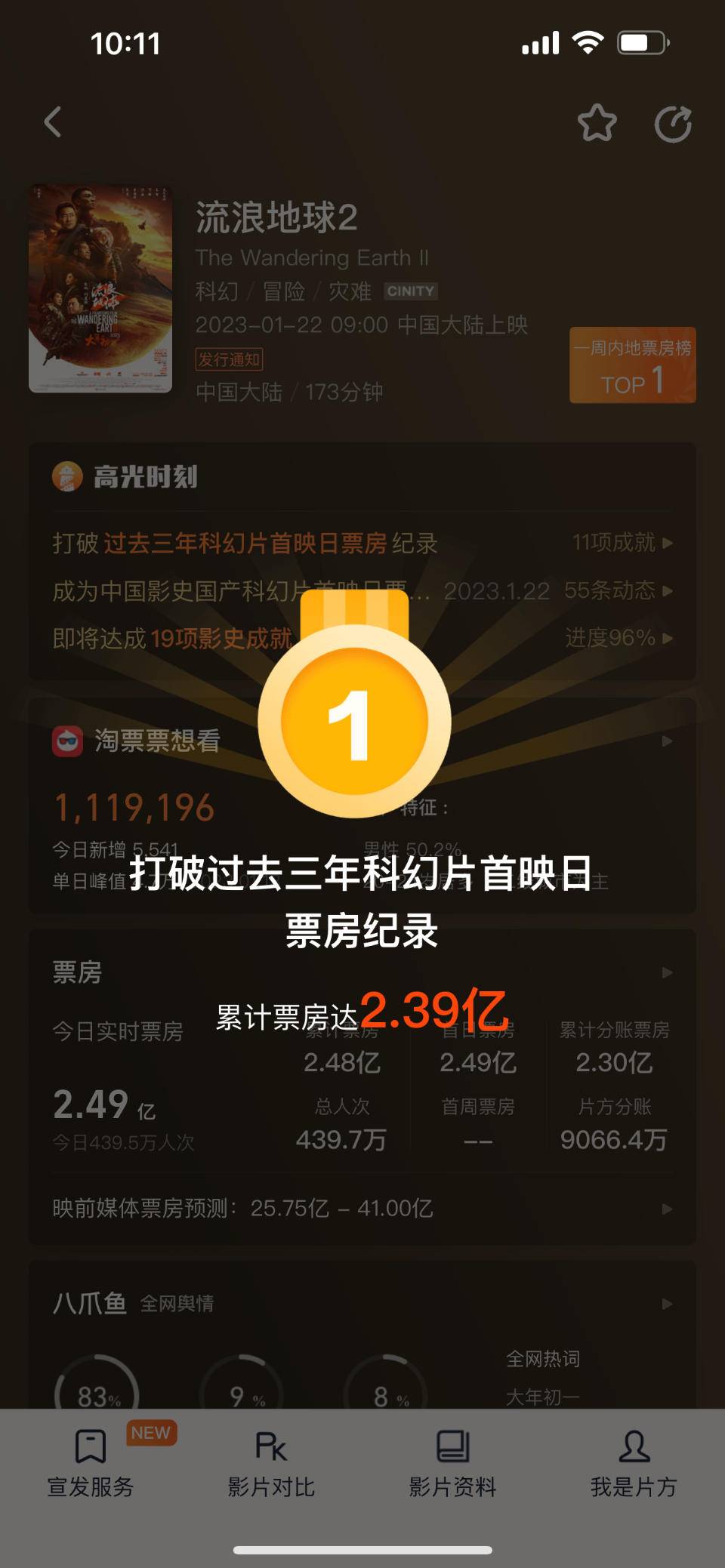Expand the 淘票票想看 section
Image resolution: width=725 pixels, height=1568 pixels.
click(x=666, y=741)
